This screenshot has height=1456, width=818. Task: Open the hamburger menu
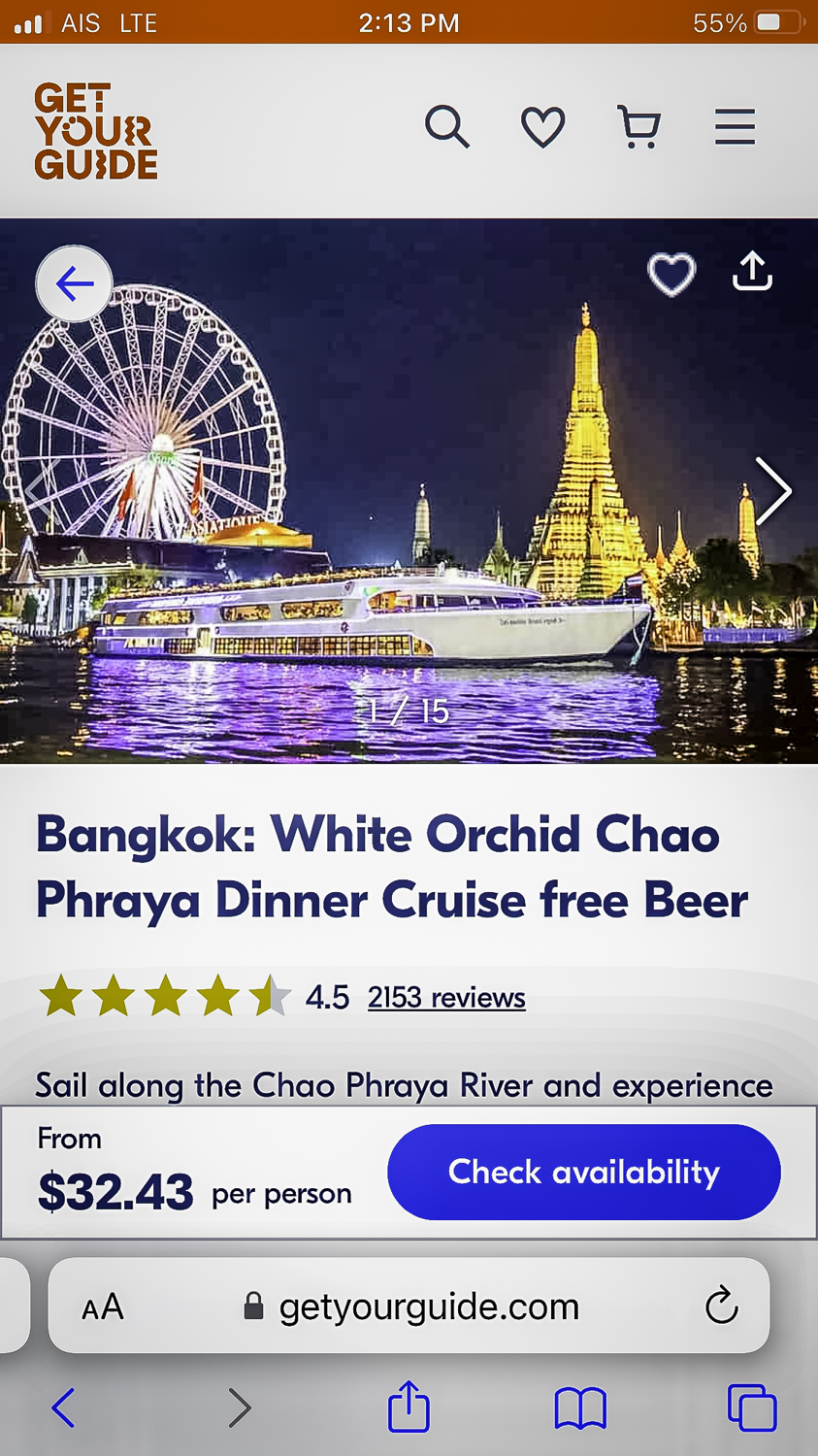(735, 127)
